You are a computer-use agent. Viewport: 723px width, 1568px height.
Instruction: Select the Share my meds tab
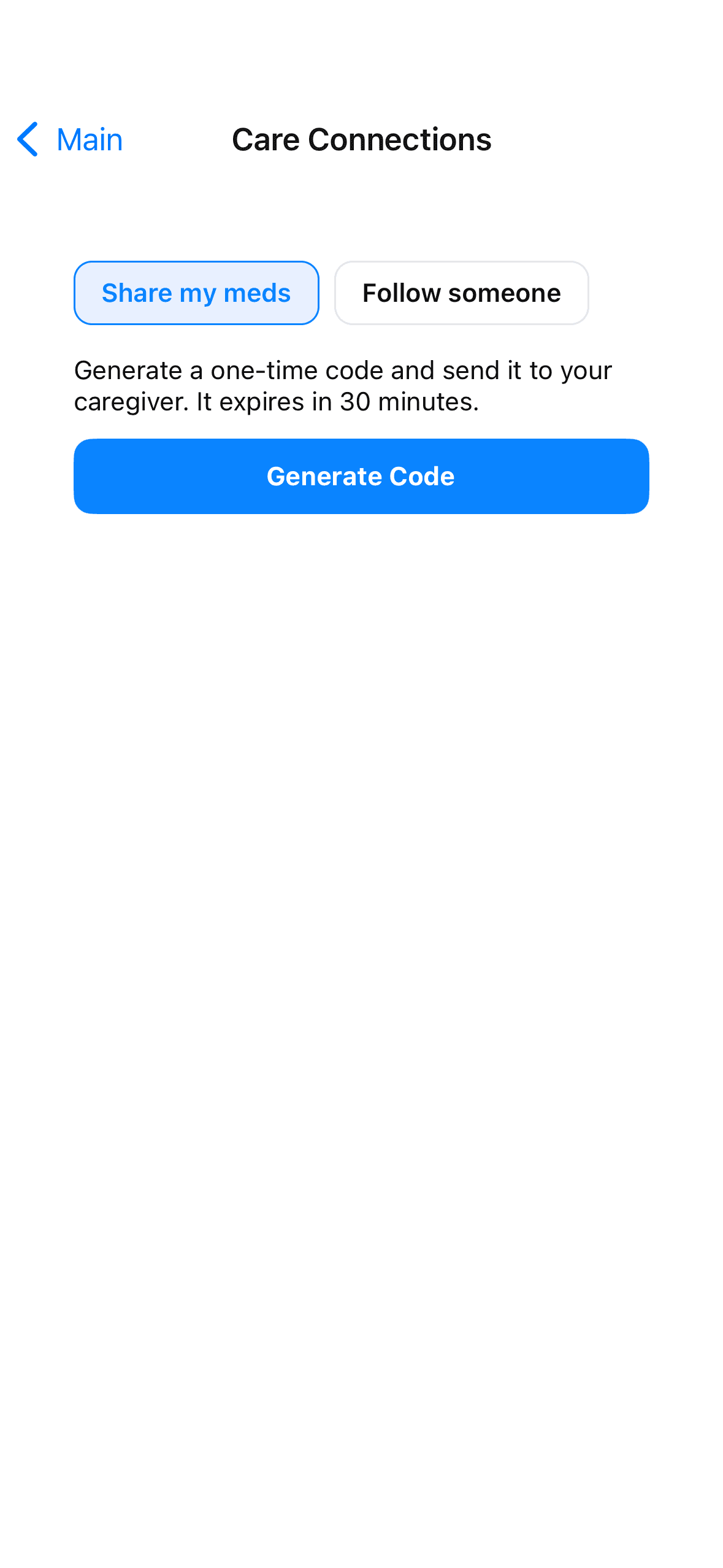point(196,293)
